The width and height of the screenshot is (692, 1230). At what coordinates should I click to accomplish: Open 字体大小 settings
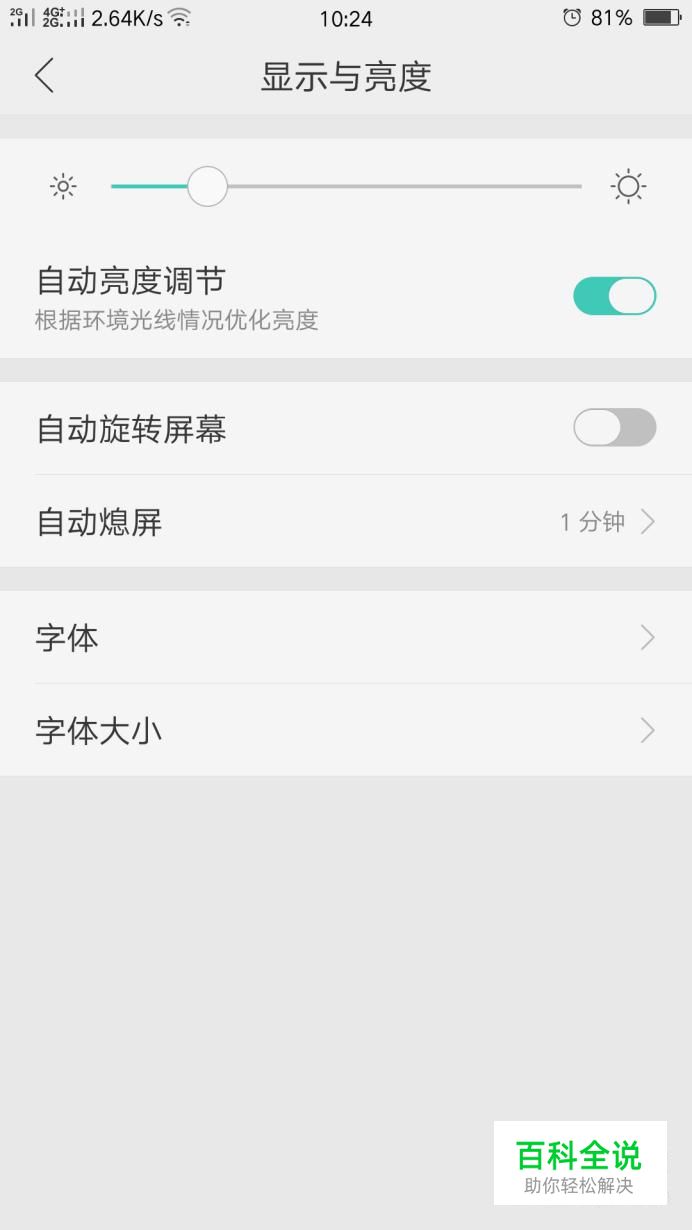click(346, 730)
